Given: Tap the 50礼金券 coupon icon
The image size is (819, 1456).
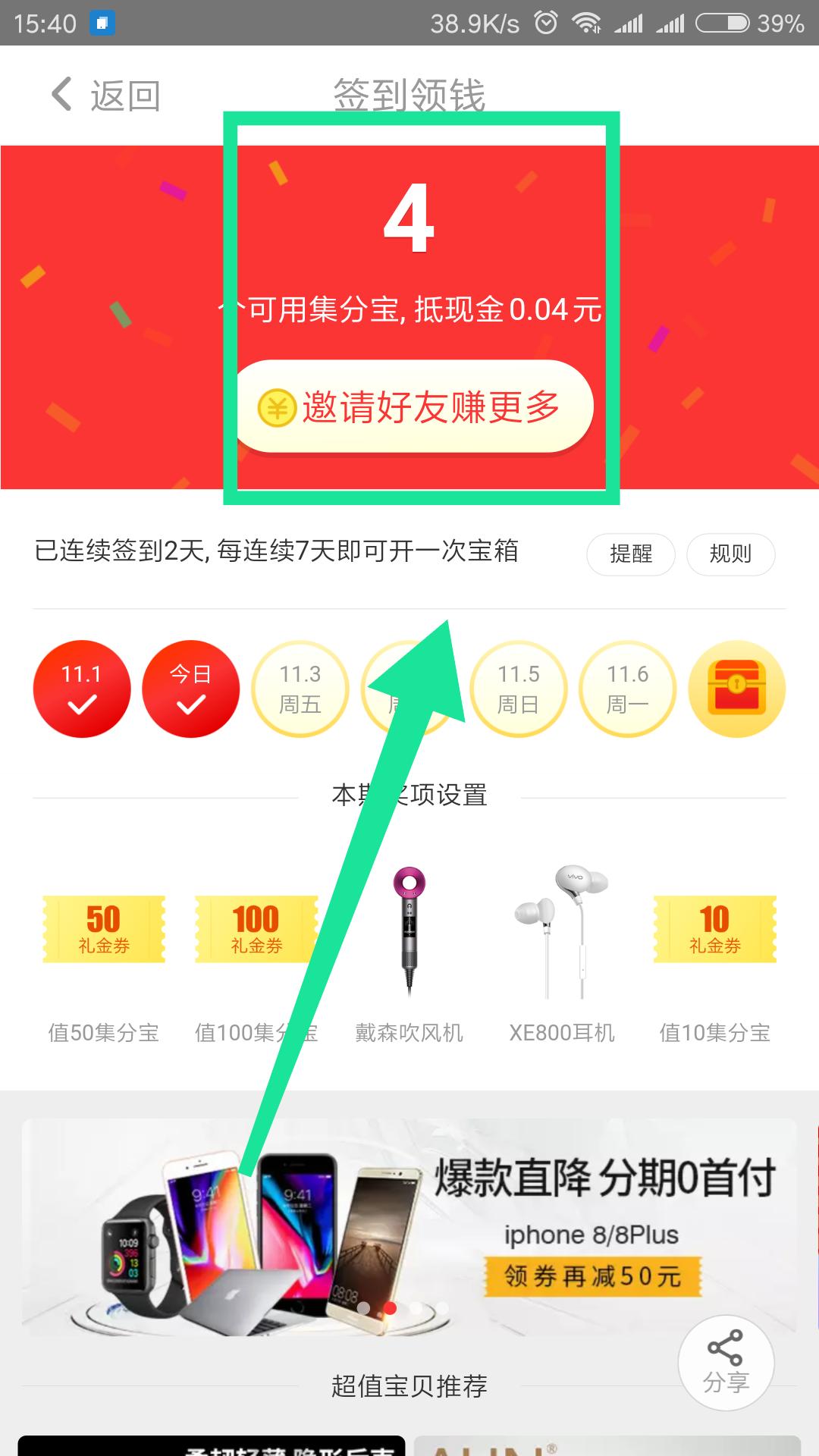Looking at the screenshot, I should pyautogui.click(x=104, y=929).
